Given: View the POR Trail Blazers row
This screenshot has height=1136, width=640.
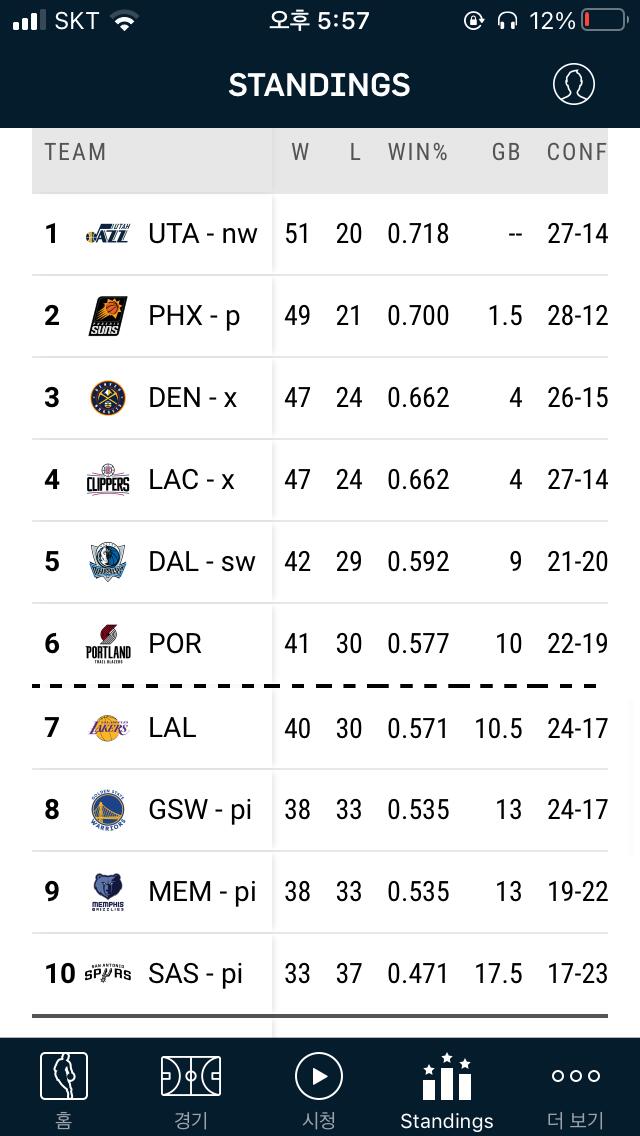Looking at the screenshot, I should [320, 643].
